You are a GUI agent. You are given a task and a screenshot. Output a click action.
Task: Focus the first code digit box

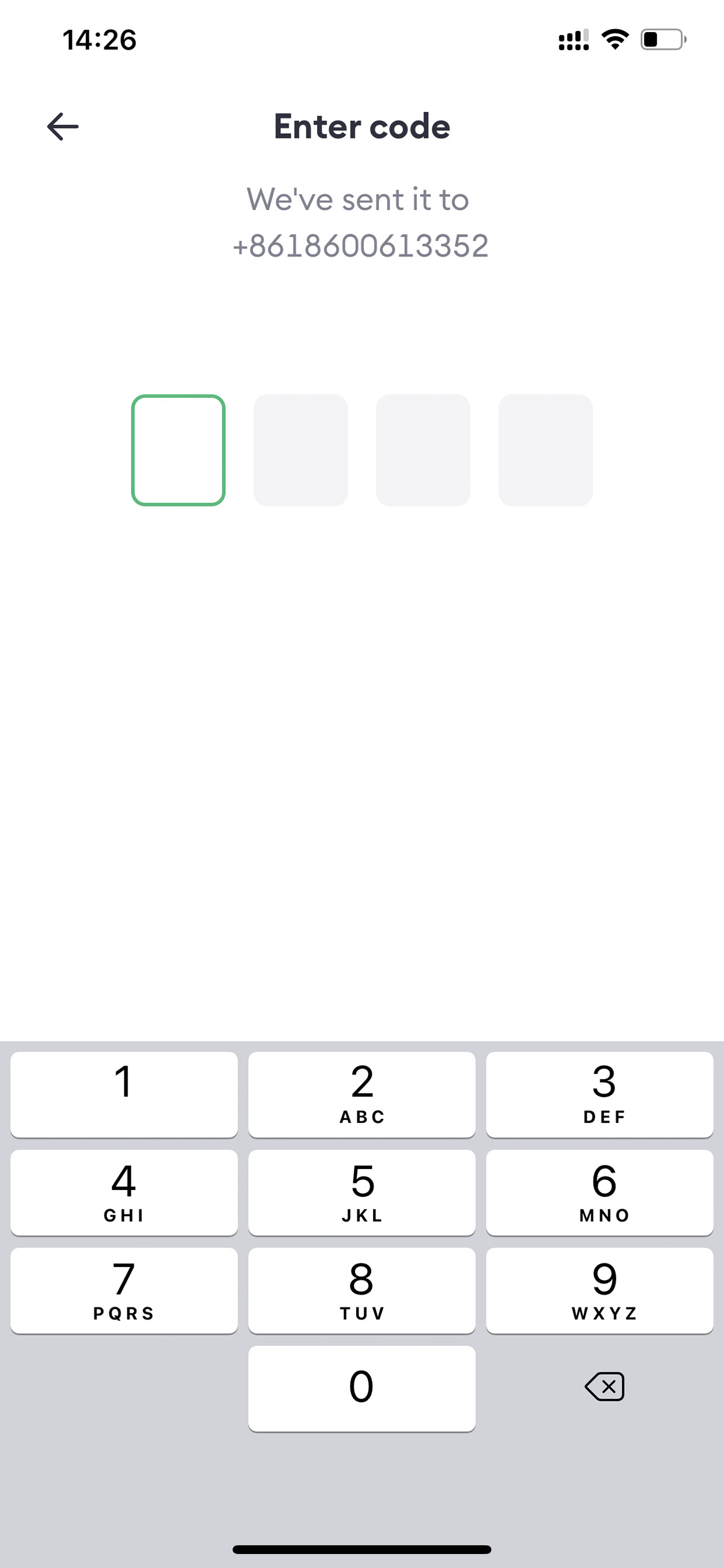pos(178,450)
